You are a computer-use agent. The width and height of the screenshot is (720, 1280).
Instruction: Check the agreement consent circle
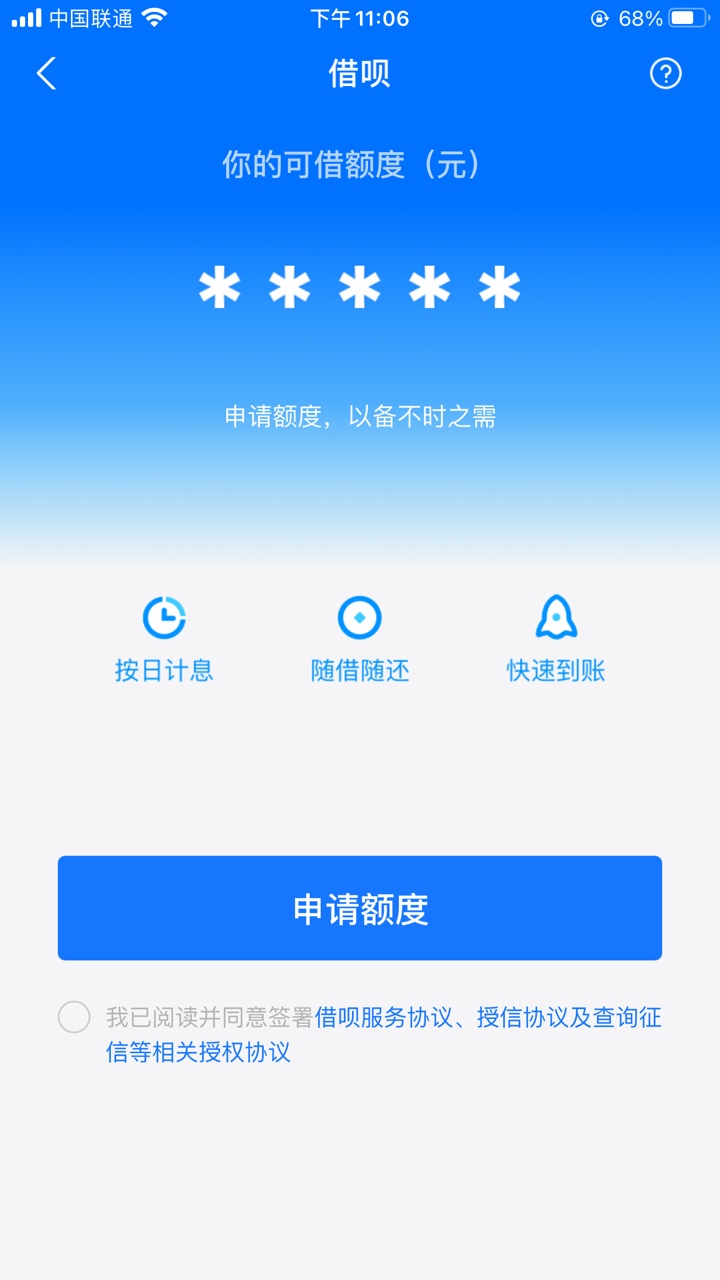[74, 1018]
